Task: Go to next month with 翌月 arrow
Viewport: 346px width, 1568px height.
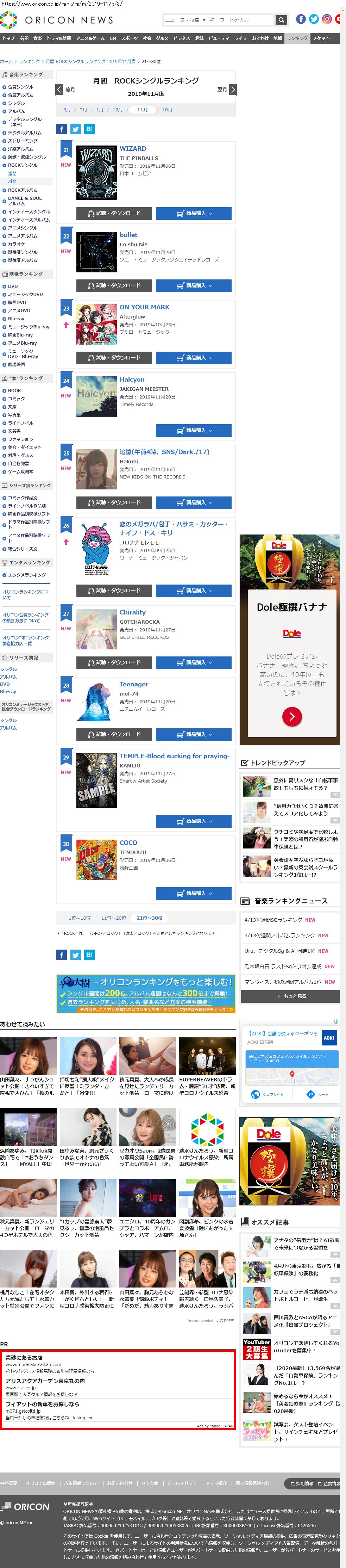Action: (x=232, y=89)
